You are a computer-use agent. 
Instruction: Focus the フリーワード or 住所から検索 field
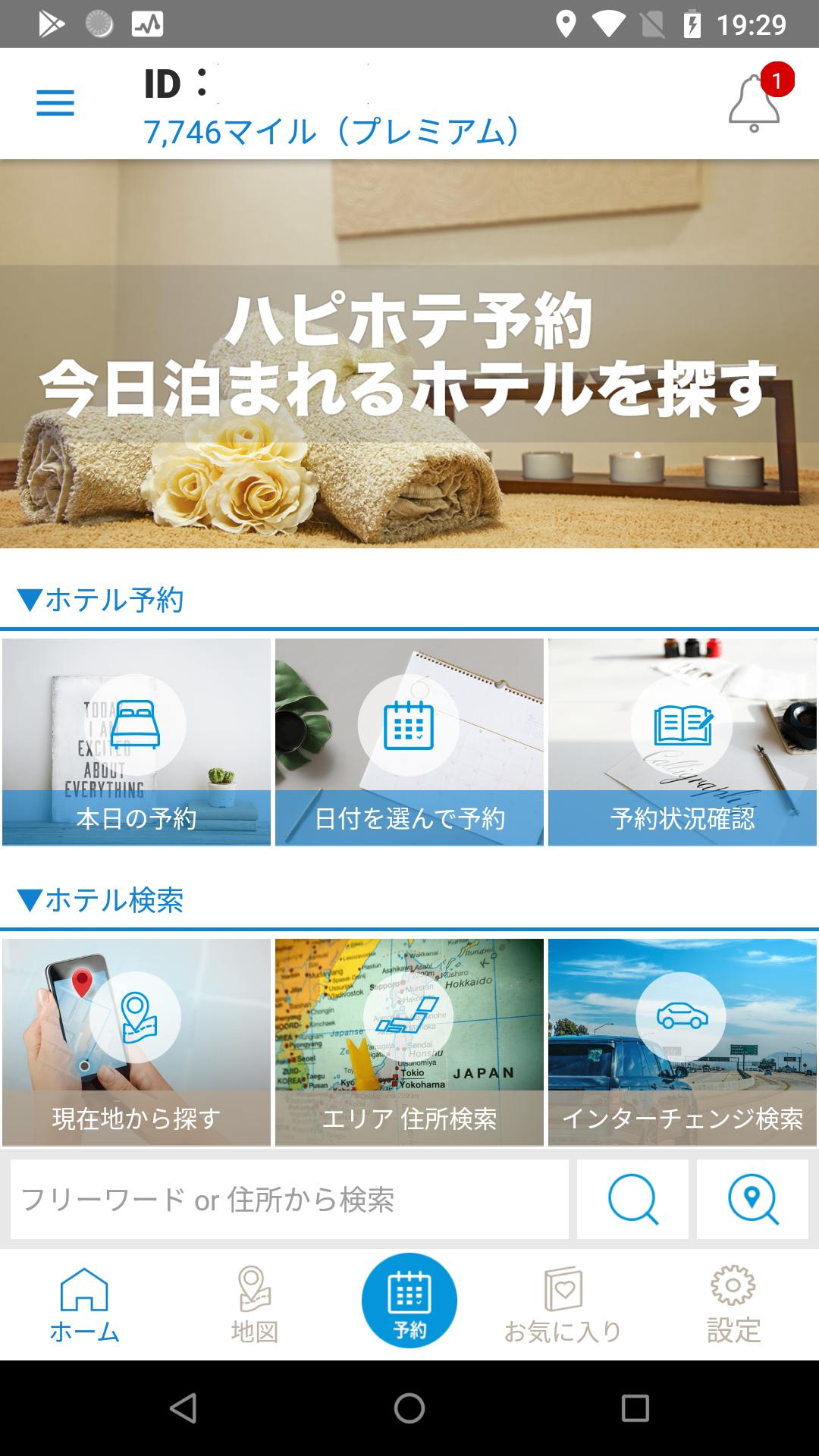tap(290, 1199)
